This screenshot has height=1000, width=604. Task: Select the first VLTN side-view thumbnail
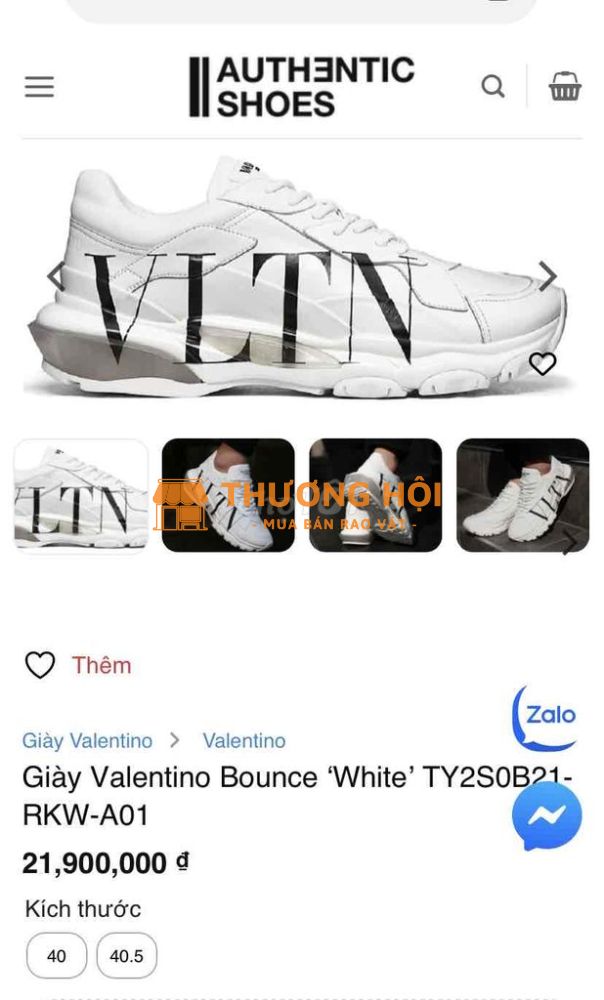click(81, 496)
